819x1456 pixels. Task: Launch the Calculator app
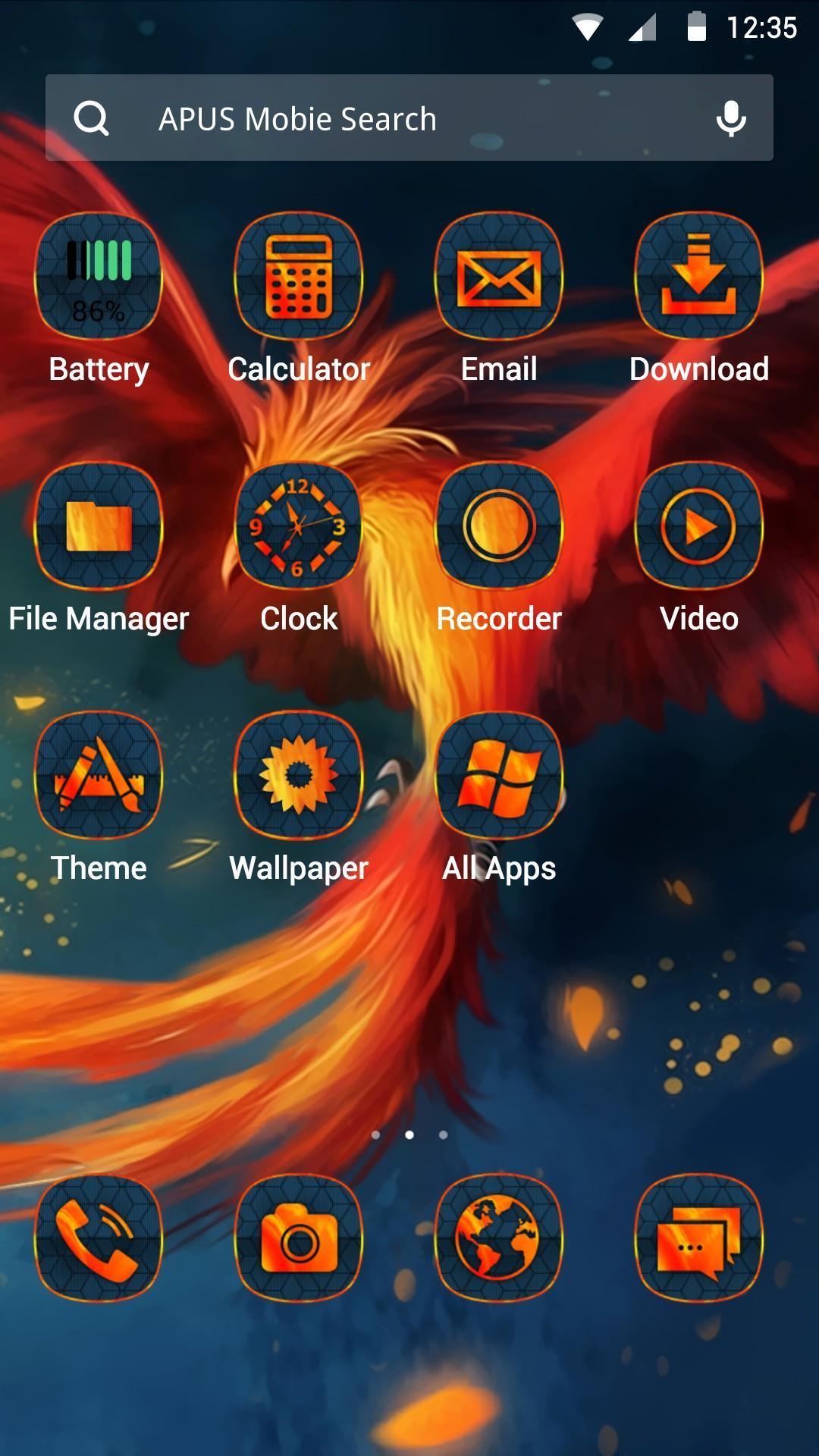point(299,278)
